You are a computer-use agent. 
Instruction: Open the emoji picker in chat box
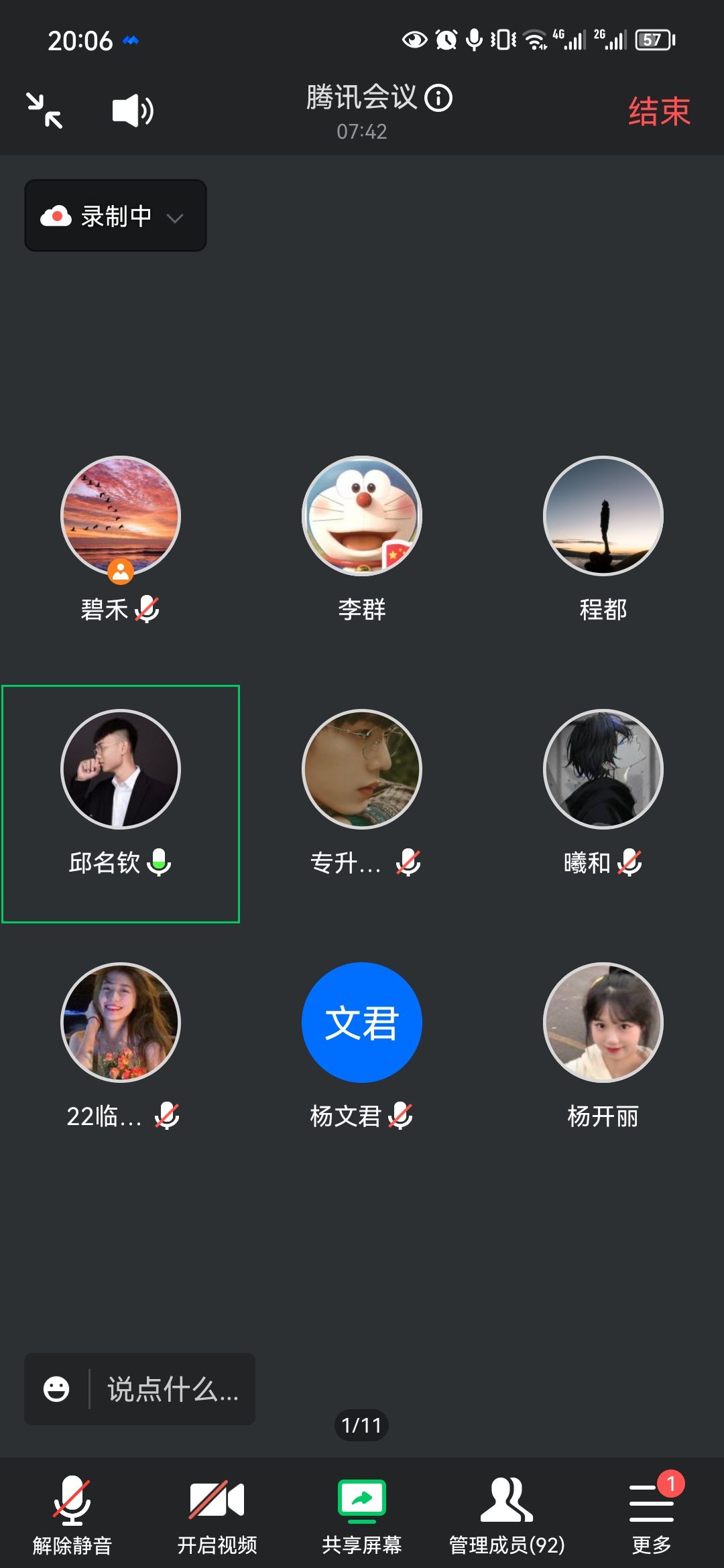click(56, 1388)
